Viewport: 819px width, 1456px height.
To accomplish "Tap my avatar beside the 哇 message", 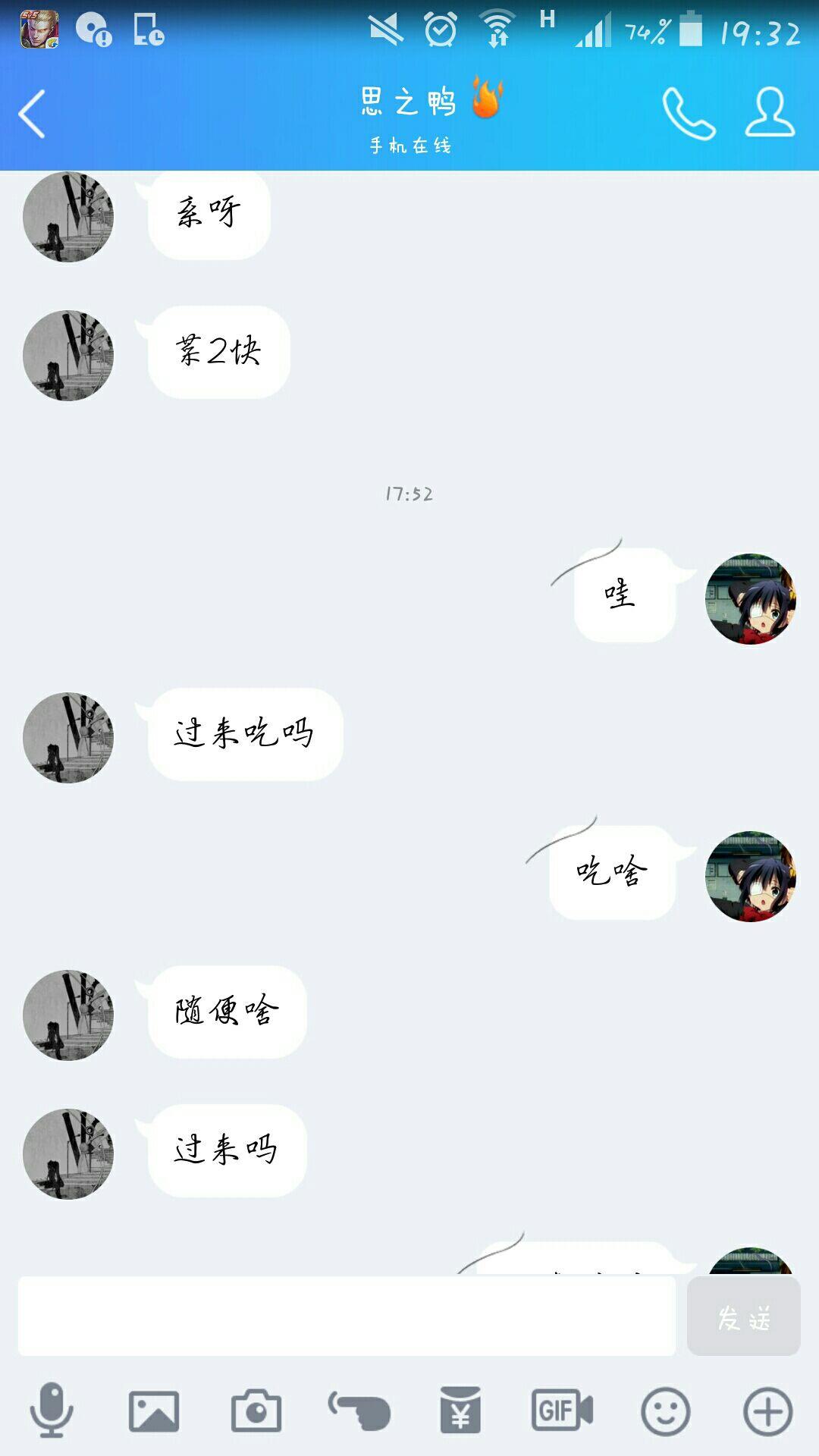I will 751,599.
